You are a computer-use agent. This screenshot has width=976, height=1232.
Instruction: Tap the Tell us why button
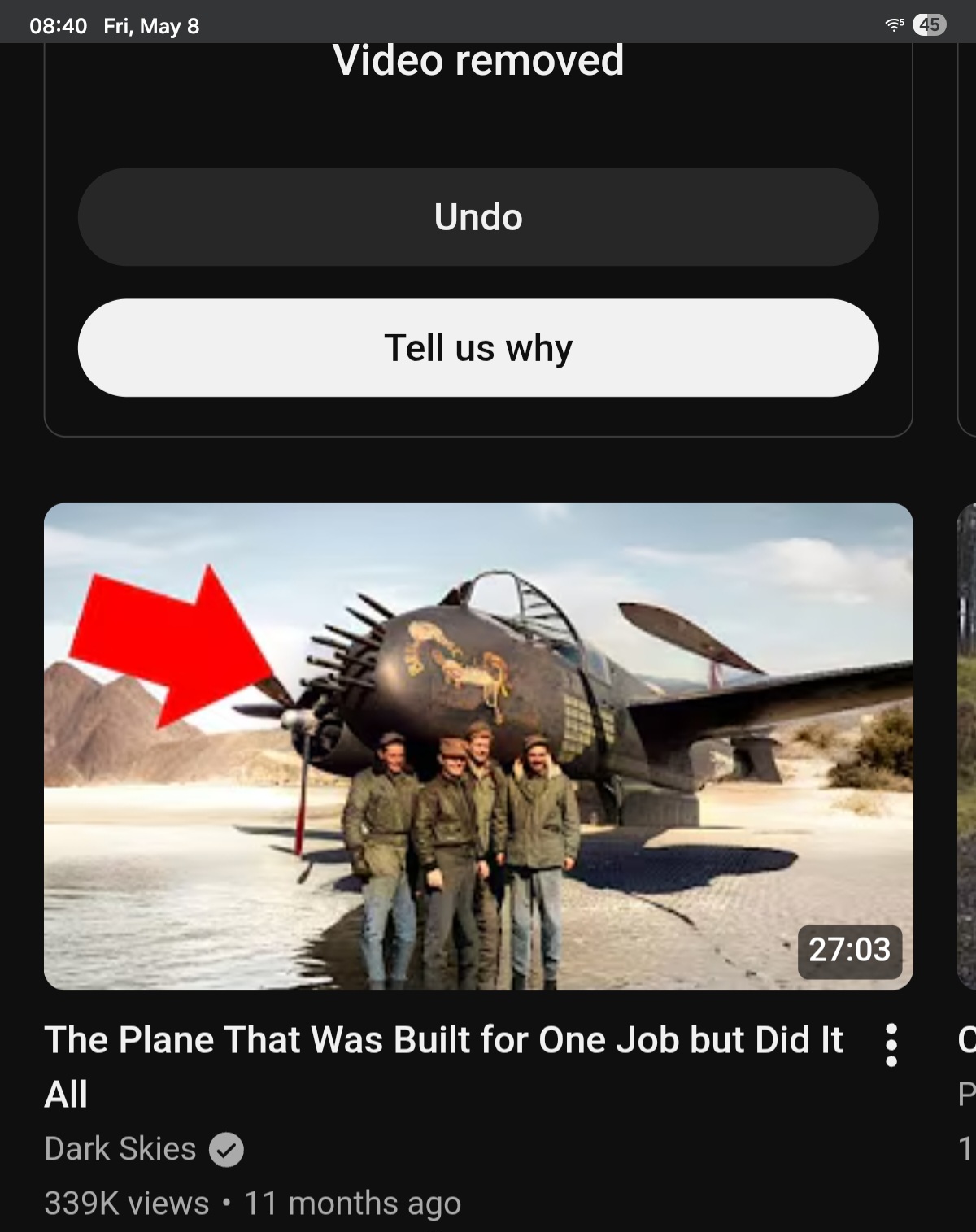click(478, 348)
